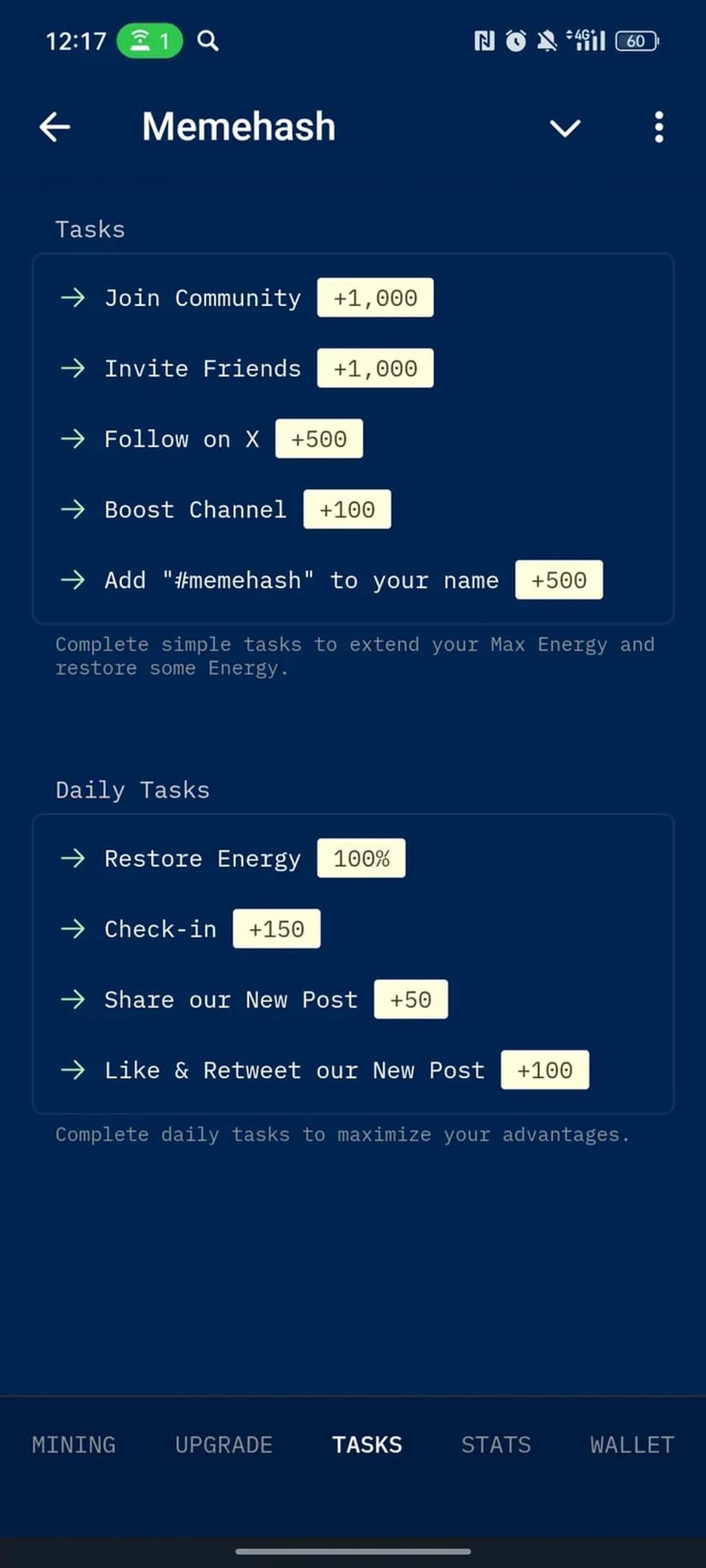Select the Invite Friends task
The width and height of the screenshot is (706, 1568).
point(202,369)
